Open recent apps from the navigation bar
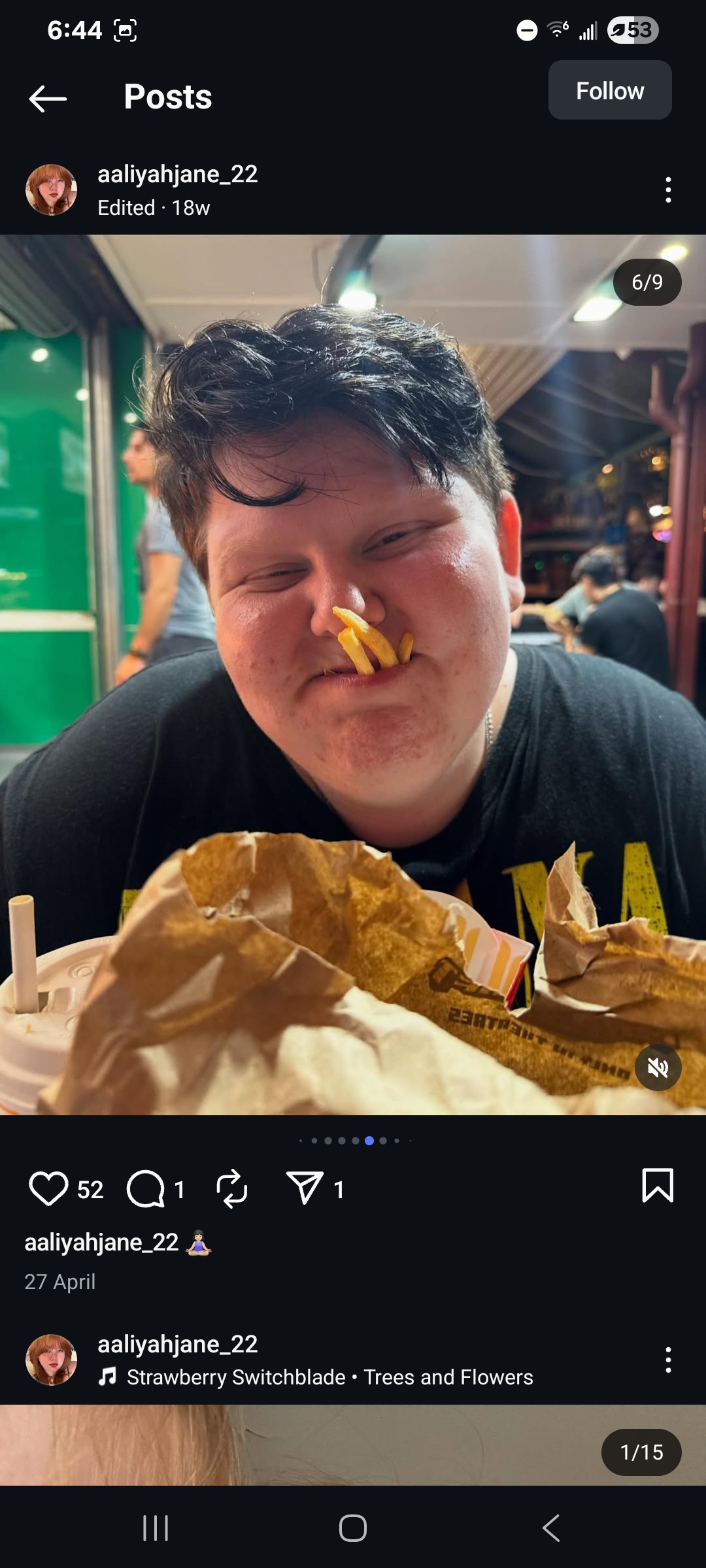Image resolution: width=706 pixels, height=1568 pixels. pyautogui.click(x=156, y=1528)
